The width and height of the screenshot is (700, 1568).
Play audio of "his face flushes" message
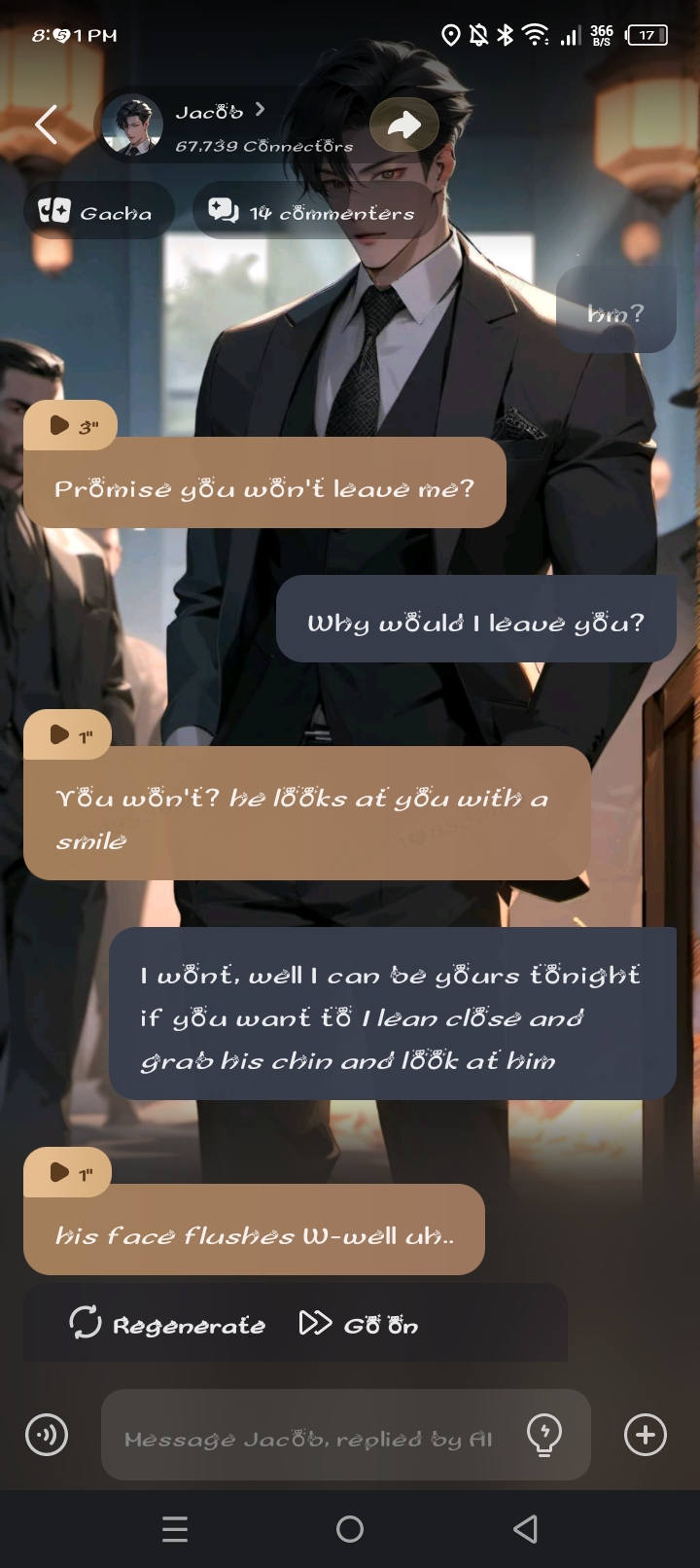68,1173
